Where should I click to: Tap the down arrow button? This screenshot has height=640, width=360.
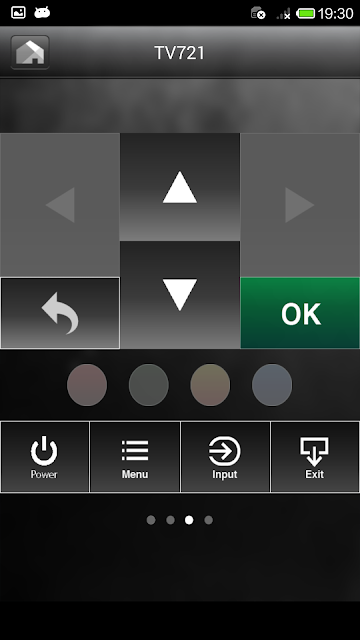[180, 295]
